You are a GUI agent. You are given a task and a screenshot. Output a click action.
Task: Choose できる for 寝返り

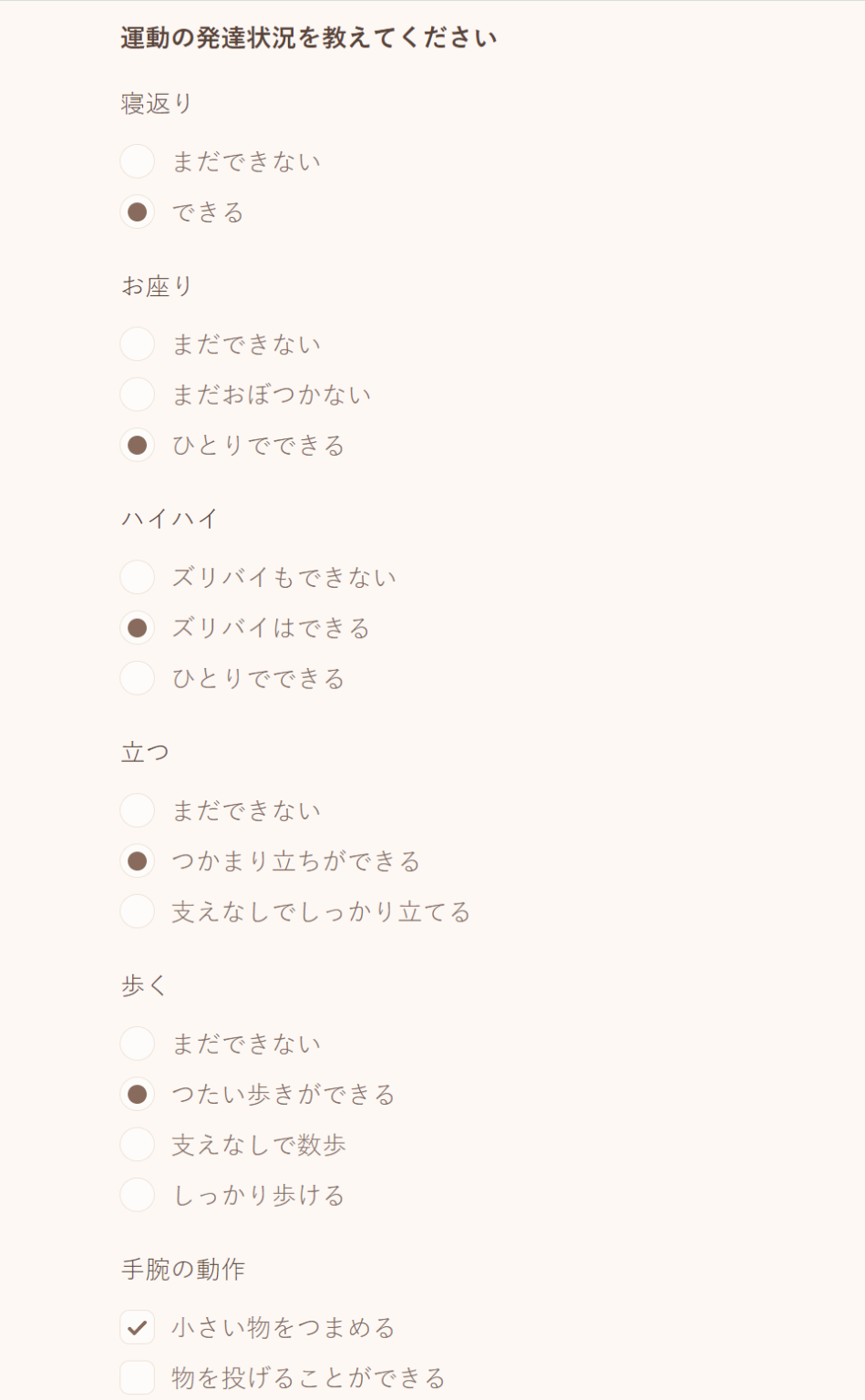(138, 212)
